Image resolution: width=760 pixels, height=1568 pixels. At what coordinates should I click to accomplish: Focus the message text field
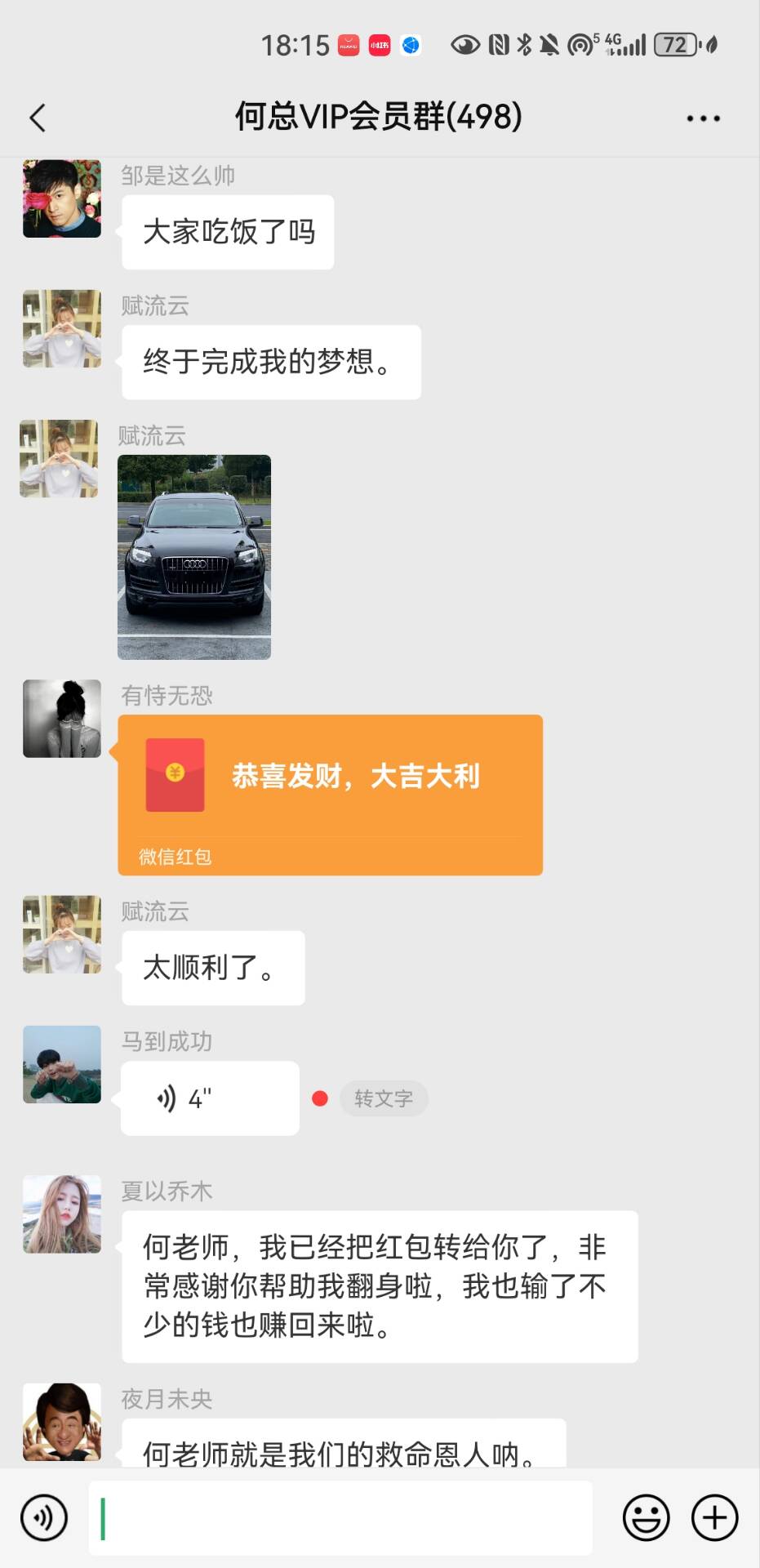pyautogui.click(x=340, y=1517)
